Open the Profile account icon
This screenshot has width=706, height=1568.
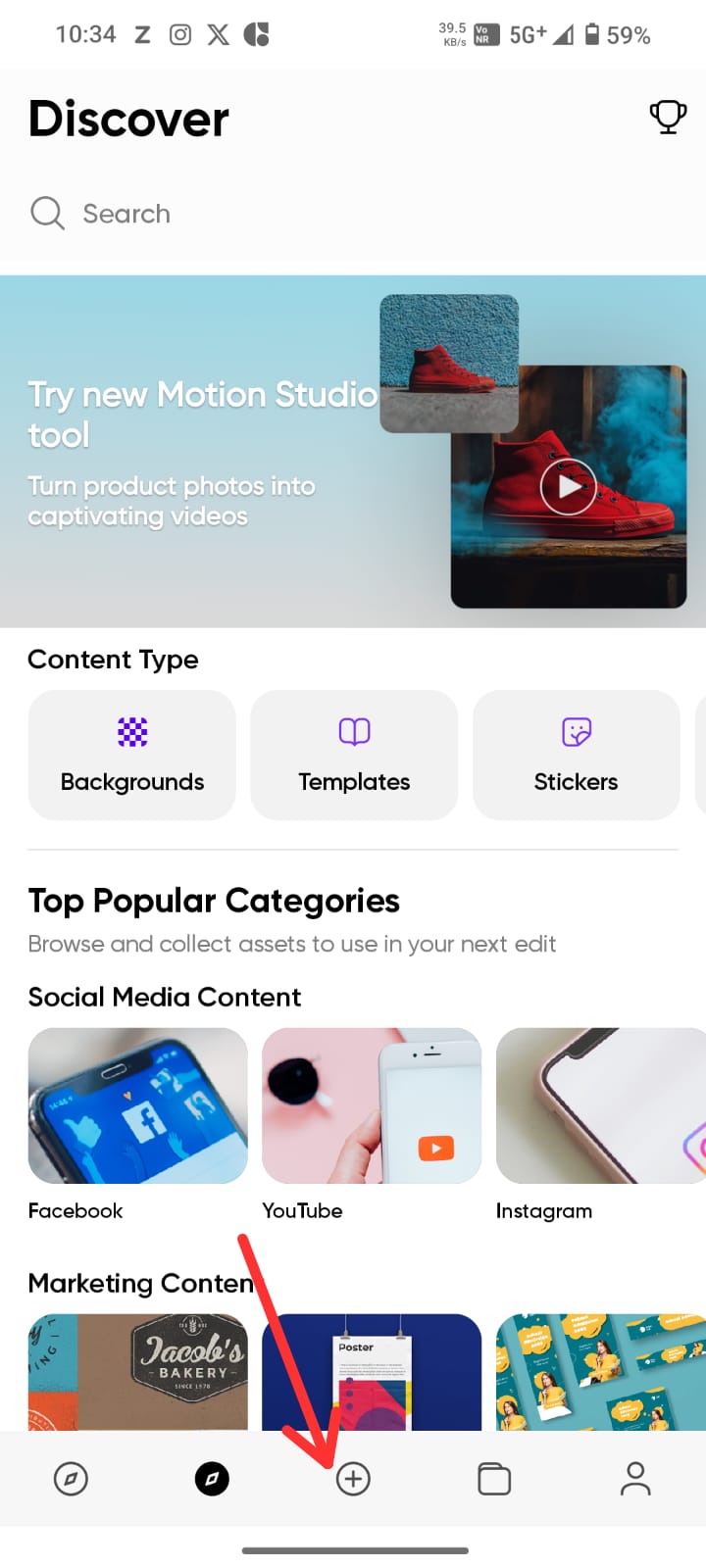pyautogui.click(x=635, y=1479)
